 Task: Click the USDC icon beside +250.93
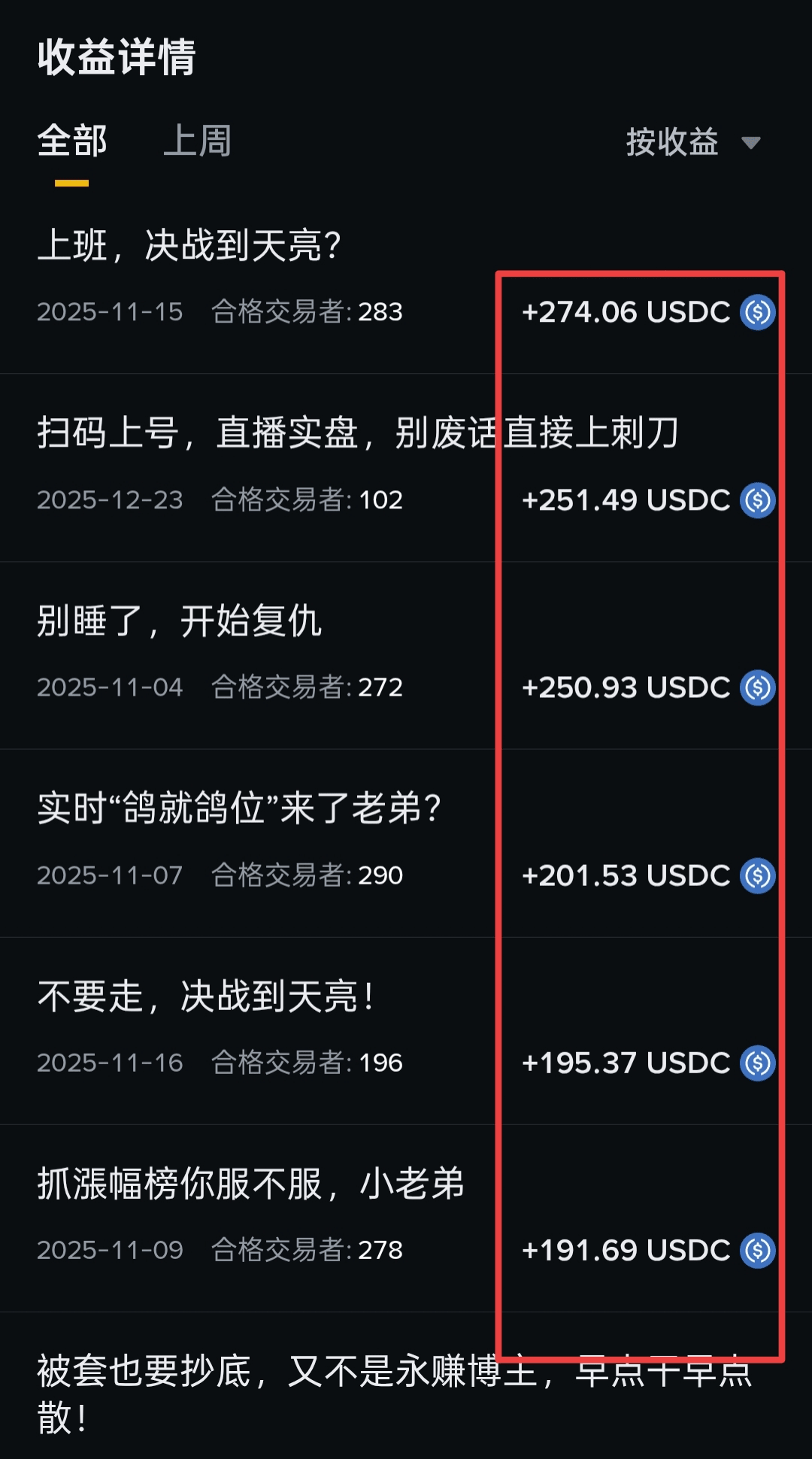pos(757,687)
